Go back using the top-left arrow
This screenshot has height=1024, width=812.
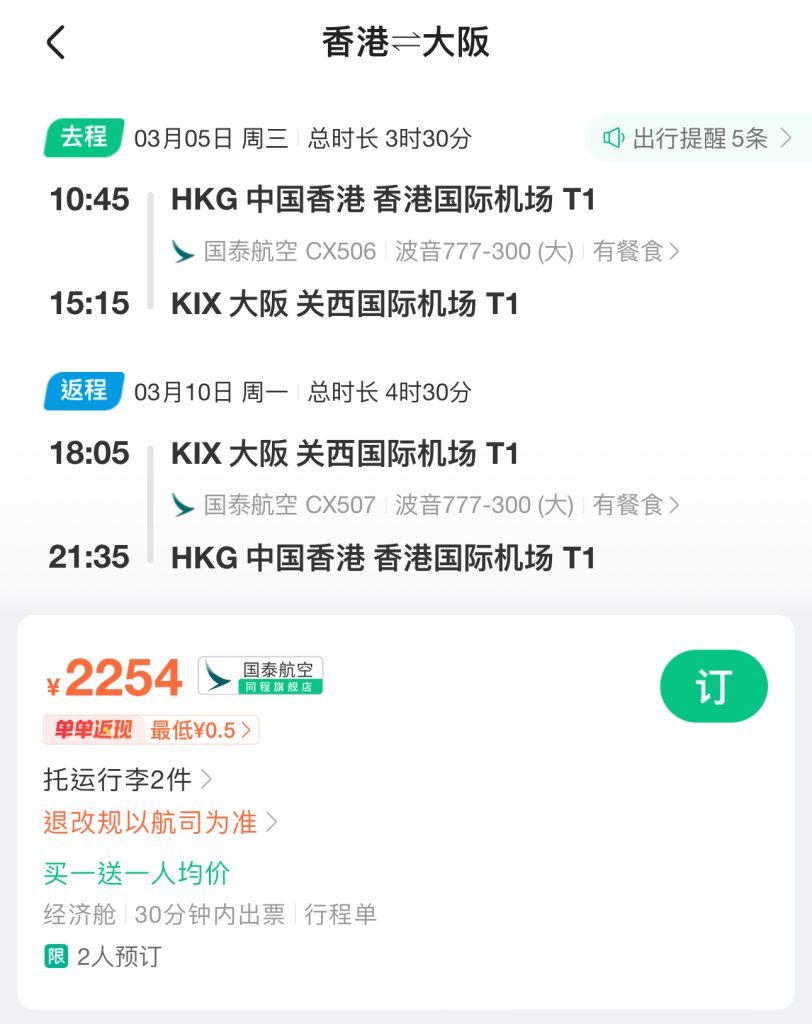(56, 42)
